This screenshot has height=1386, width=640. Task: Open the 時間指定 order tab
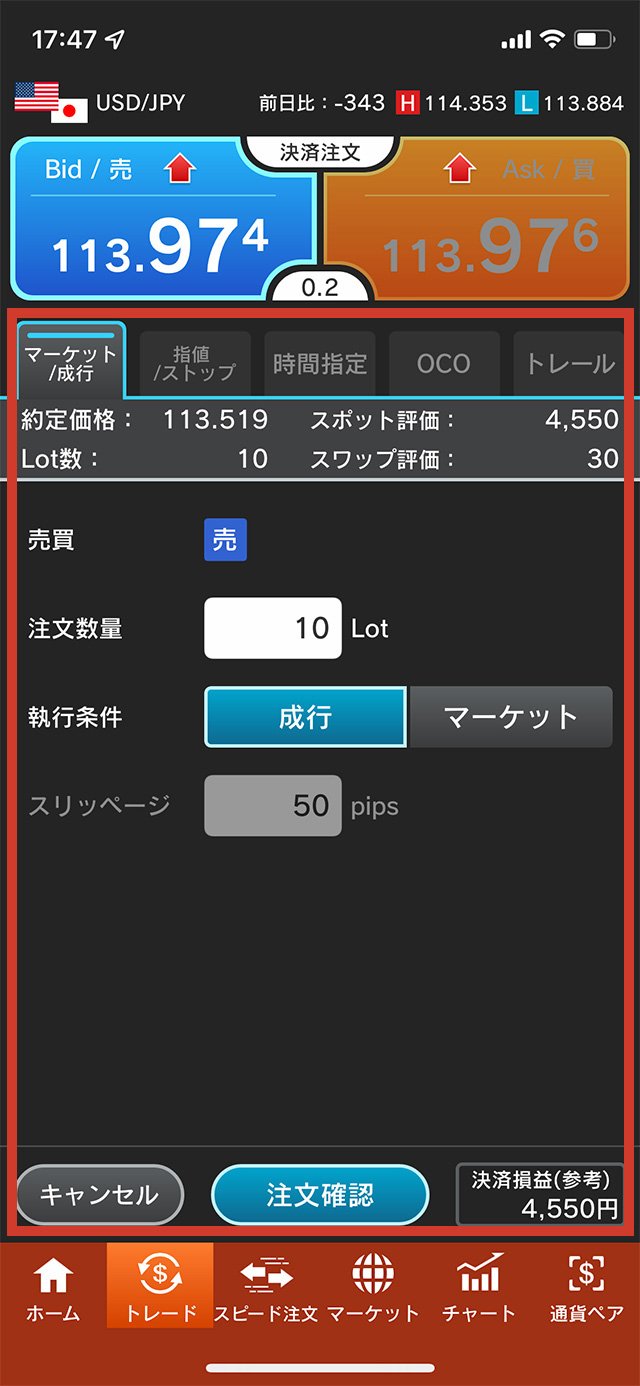[x=320, y=363]
